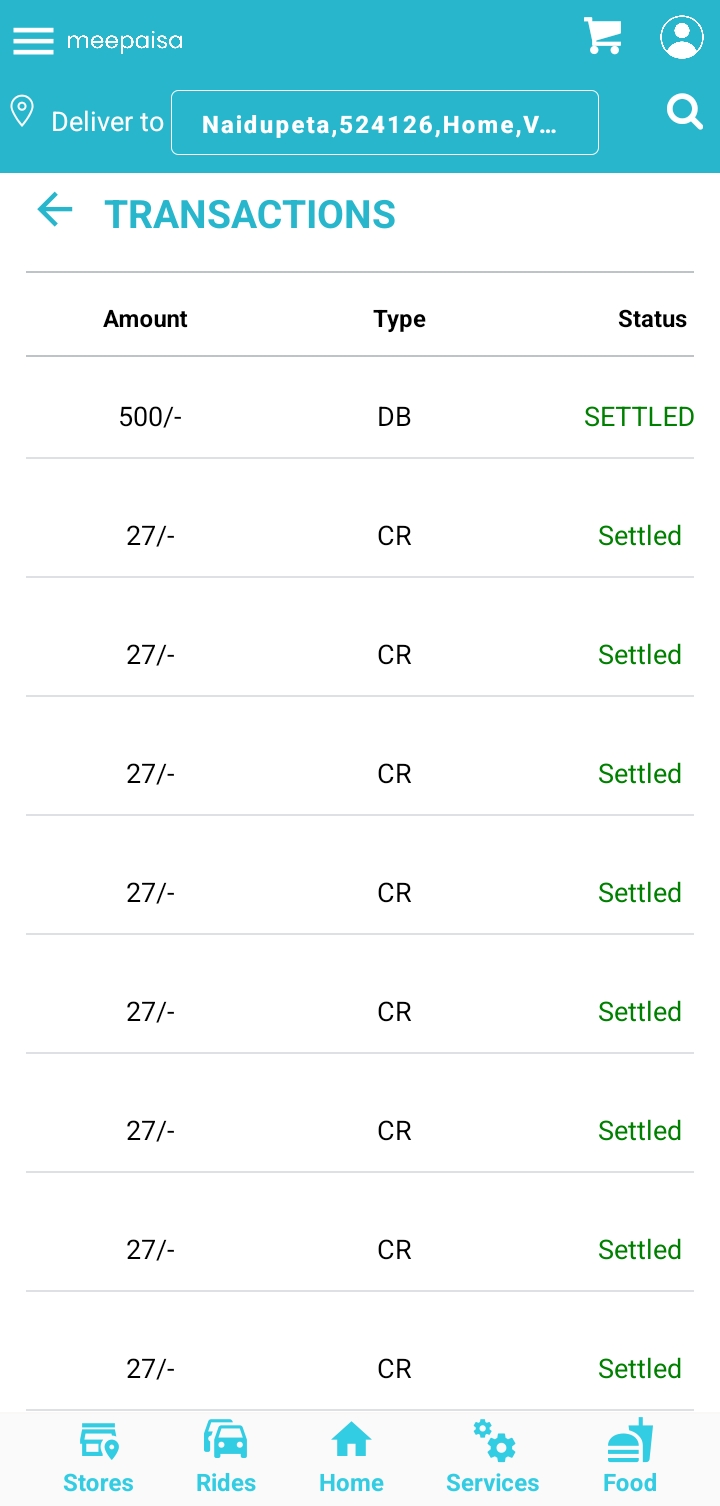The image size is (720, 1506).
Task: Open the Services tab
Action: (x=493, y=1458)
